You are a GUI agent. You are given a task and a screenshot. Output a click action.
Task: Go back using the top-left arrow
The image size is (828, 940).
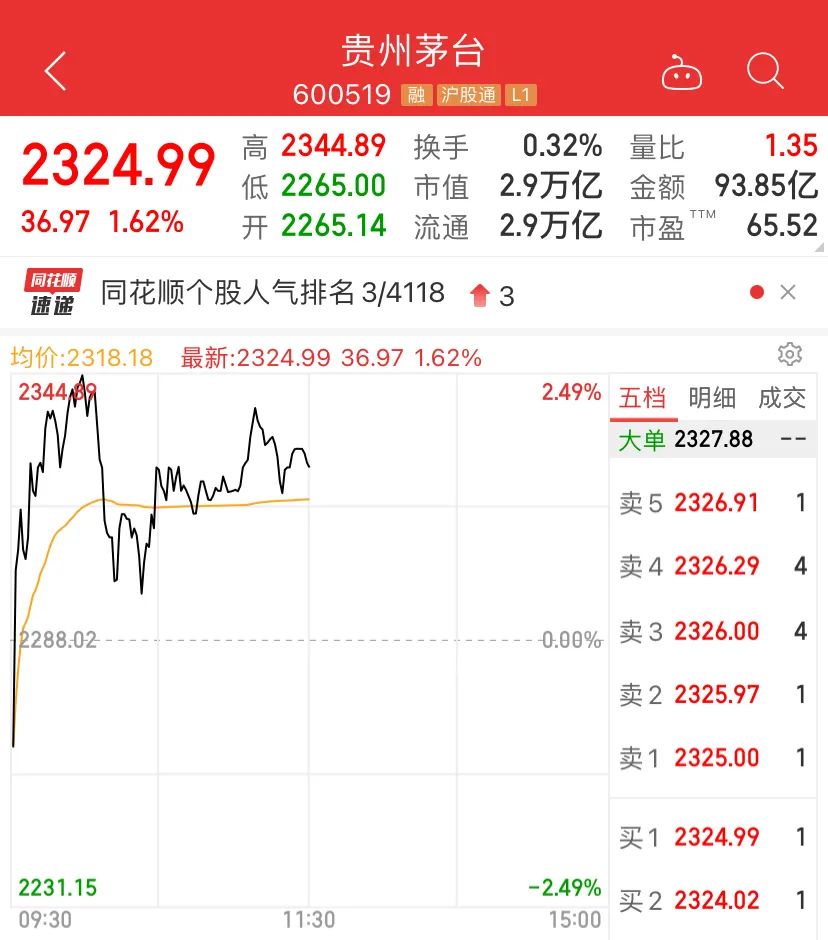56,72
